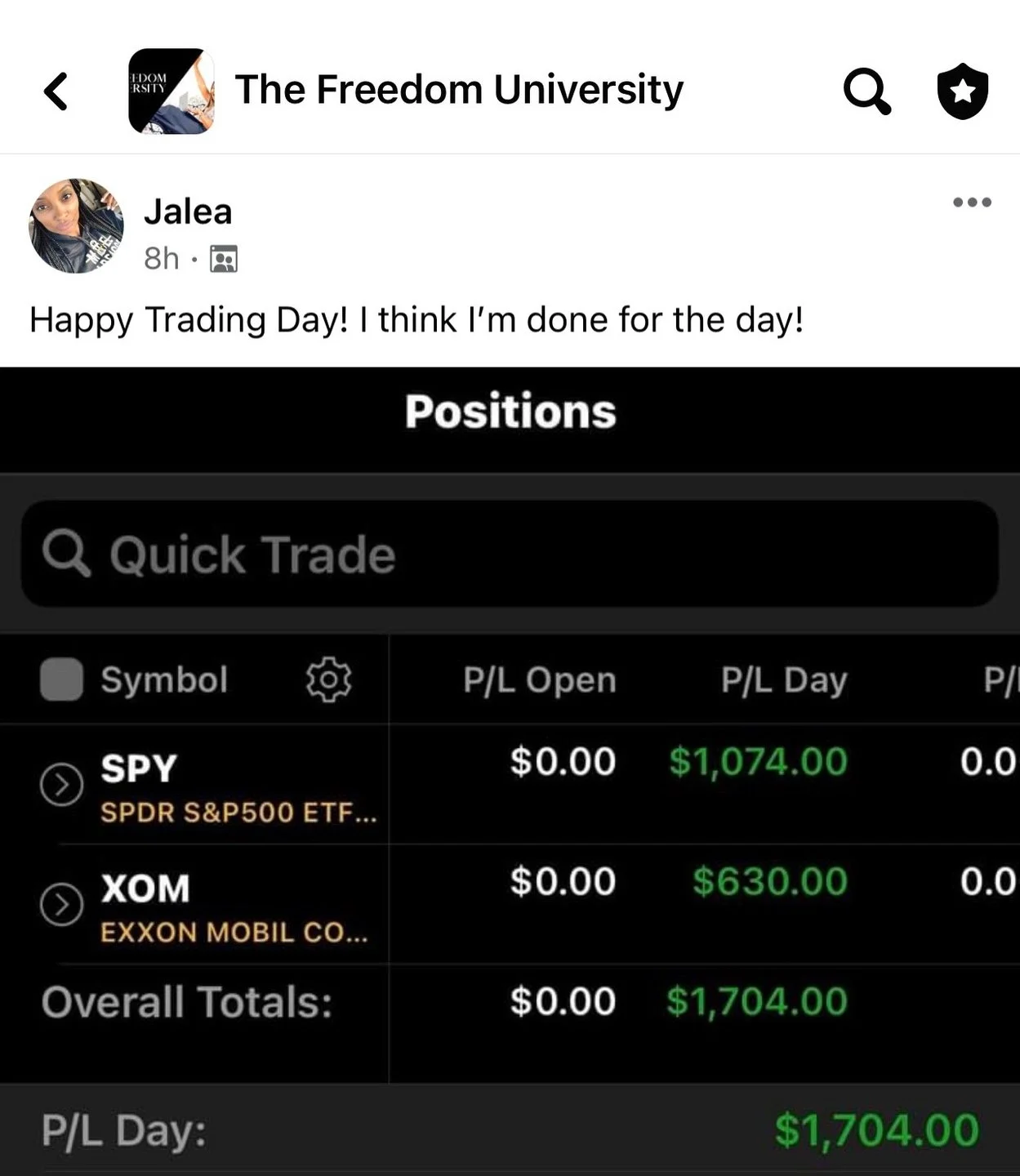Open the Positions screenshot in Jalea's post
Screen dimensions: 1020x1176
click(x=510, y=768)
